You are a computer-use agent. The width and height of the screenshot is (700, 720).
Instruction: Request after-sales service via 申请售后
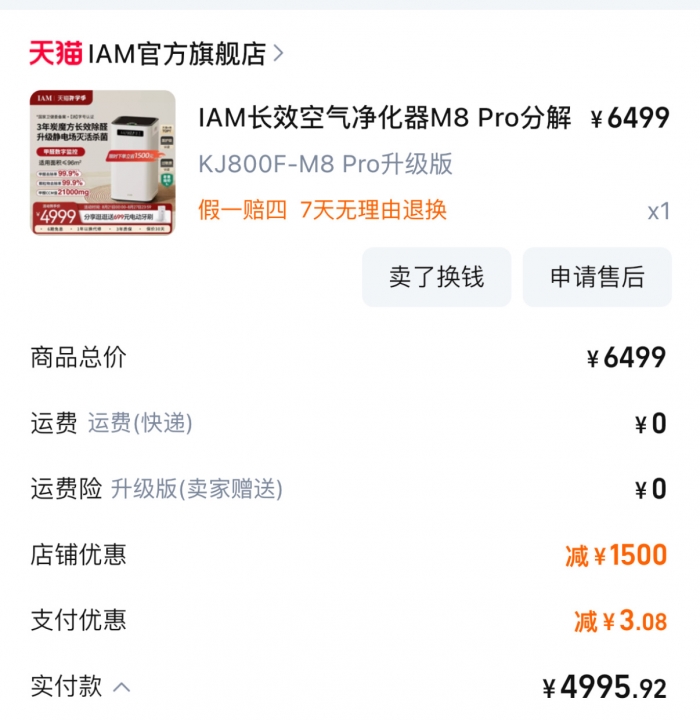tap(597, 277)
